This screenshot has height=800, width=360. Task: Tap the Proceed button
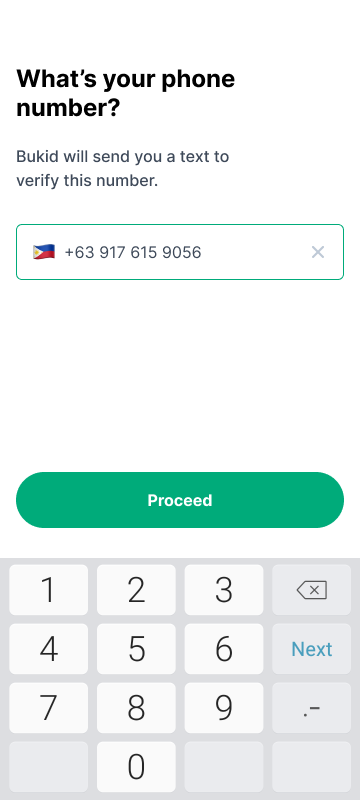(180, 500)
